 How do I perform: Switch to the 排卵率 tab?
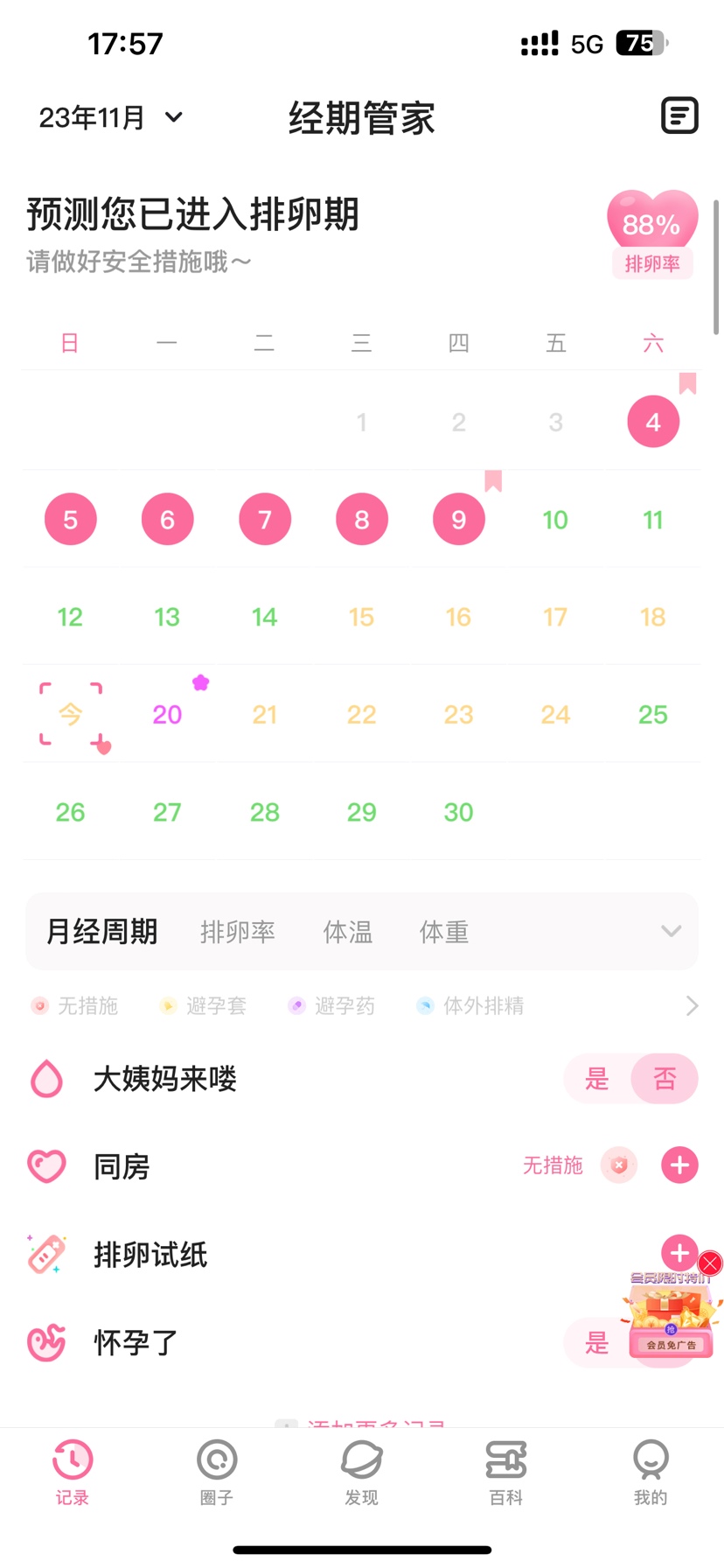[237, 932]
